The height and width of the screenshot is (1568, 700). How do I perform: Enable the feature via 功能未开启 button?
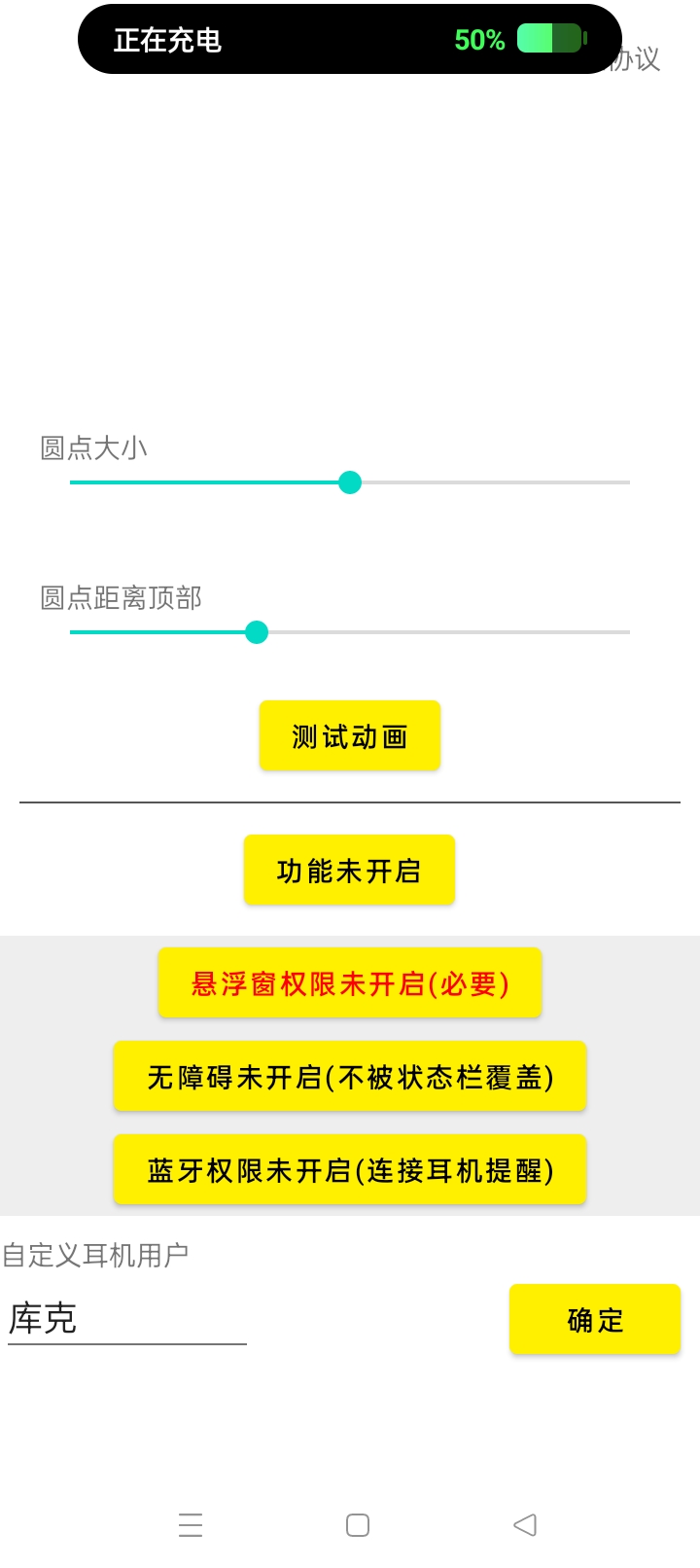tap(349, 870)
